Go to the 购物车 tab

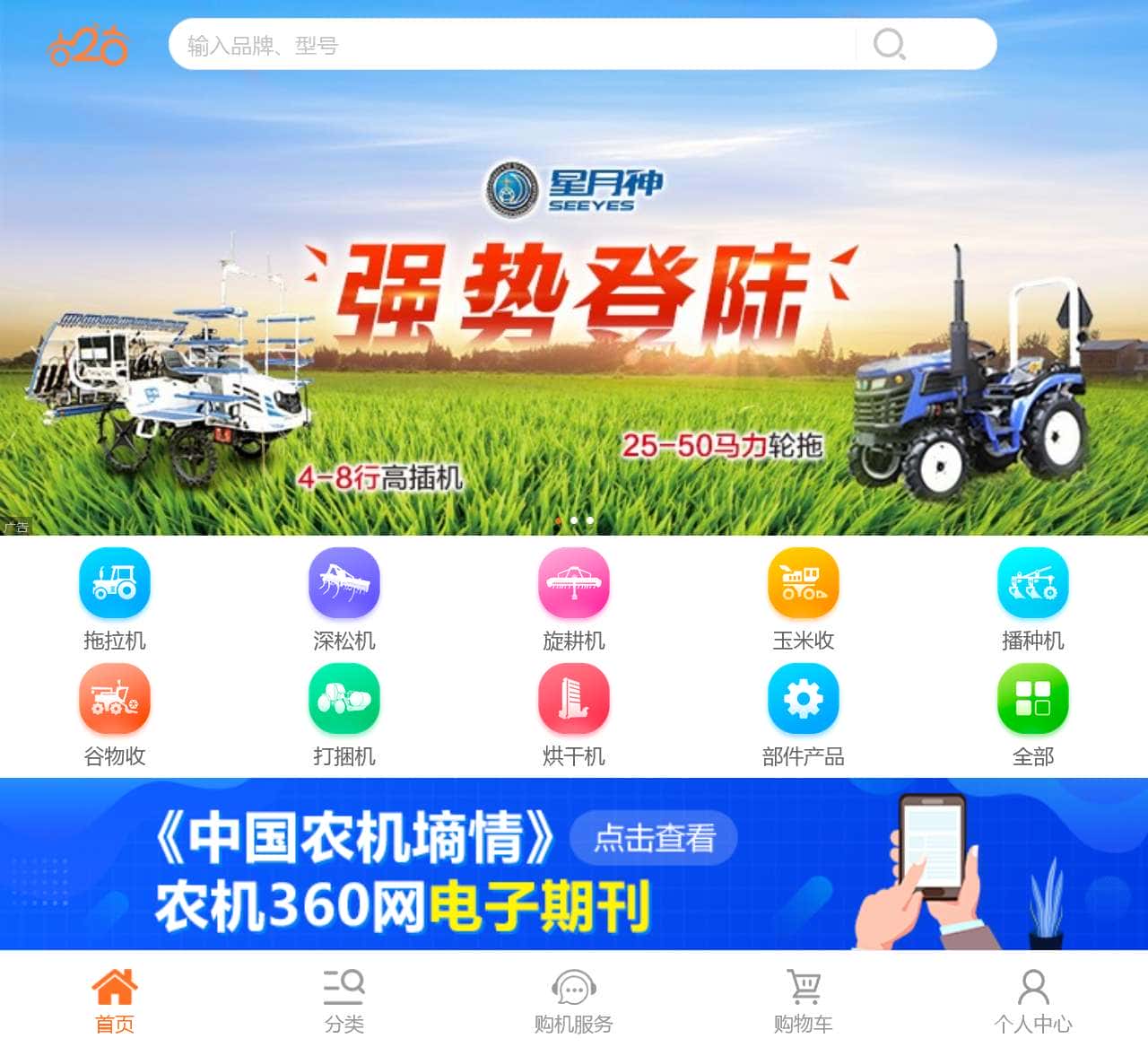[804, 1000]
